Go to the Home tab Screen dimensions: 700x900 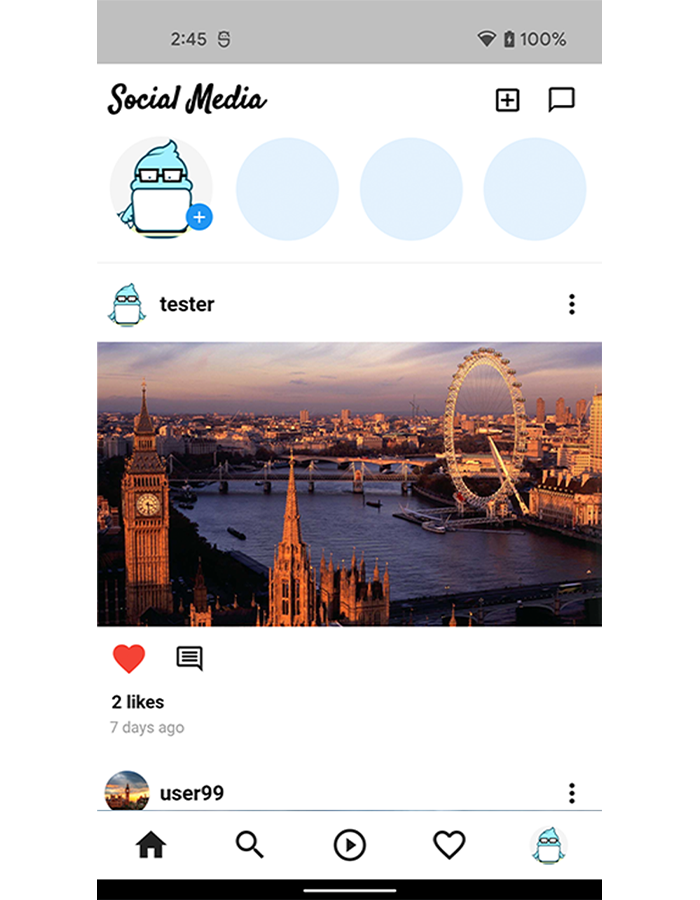pyautogui.click(x=151, y=846)
